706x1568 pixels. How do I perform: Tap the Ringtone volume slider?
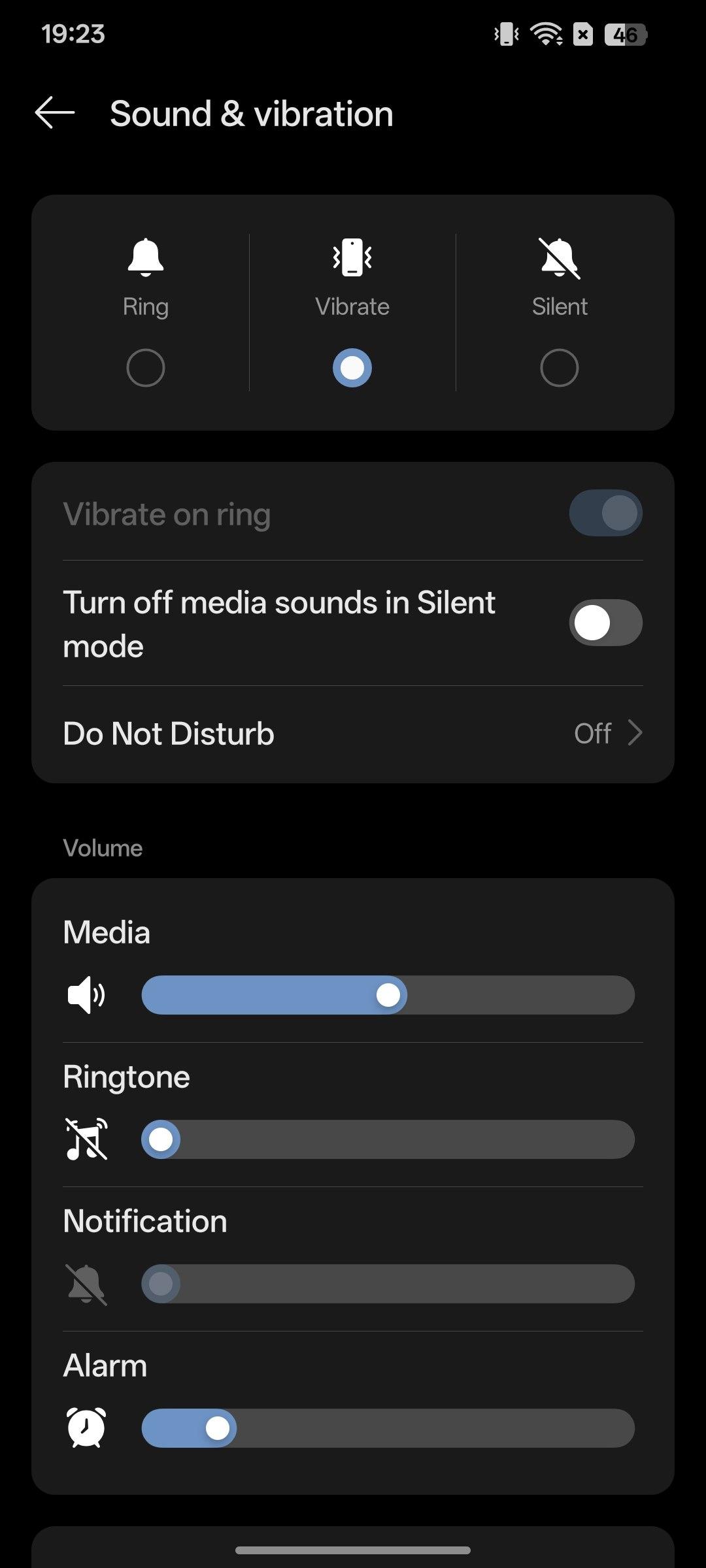tap(388, 1139)
